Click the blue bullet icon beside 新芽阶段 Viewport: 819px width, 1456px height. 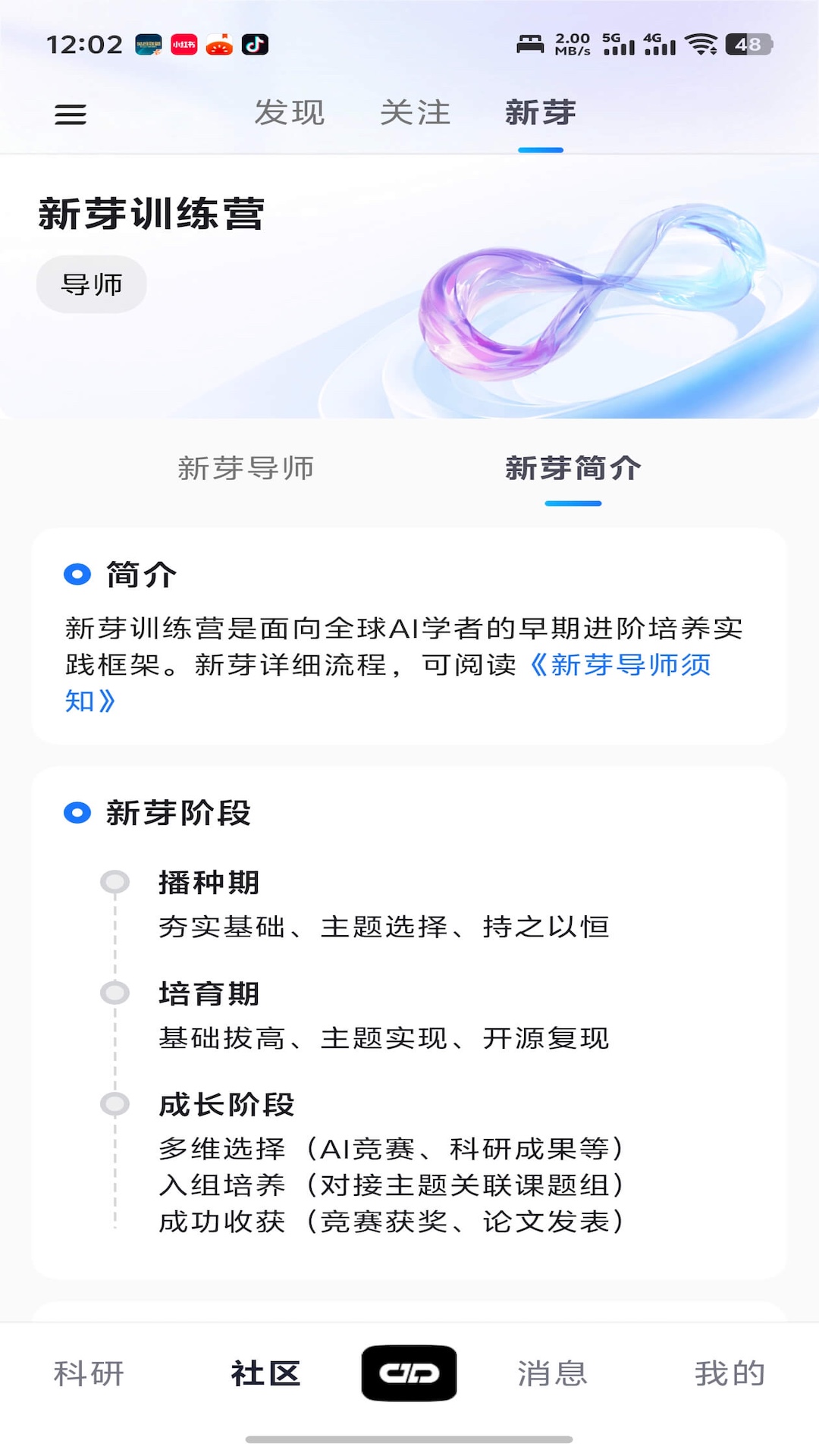pyautogui.click(x=76, y=813)
